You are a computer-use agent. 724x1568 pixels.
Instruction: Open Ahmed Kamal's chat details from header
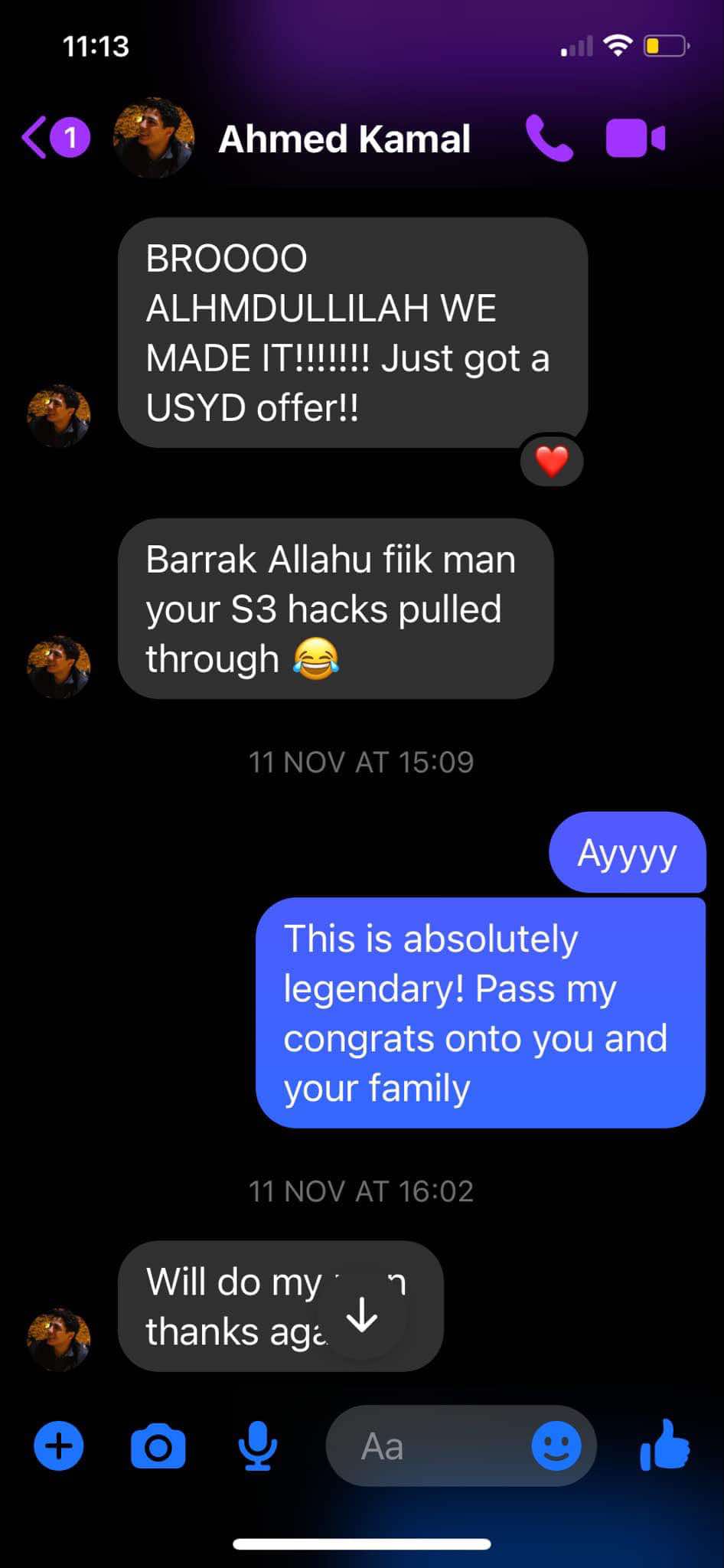point(345,139)
